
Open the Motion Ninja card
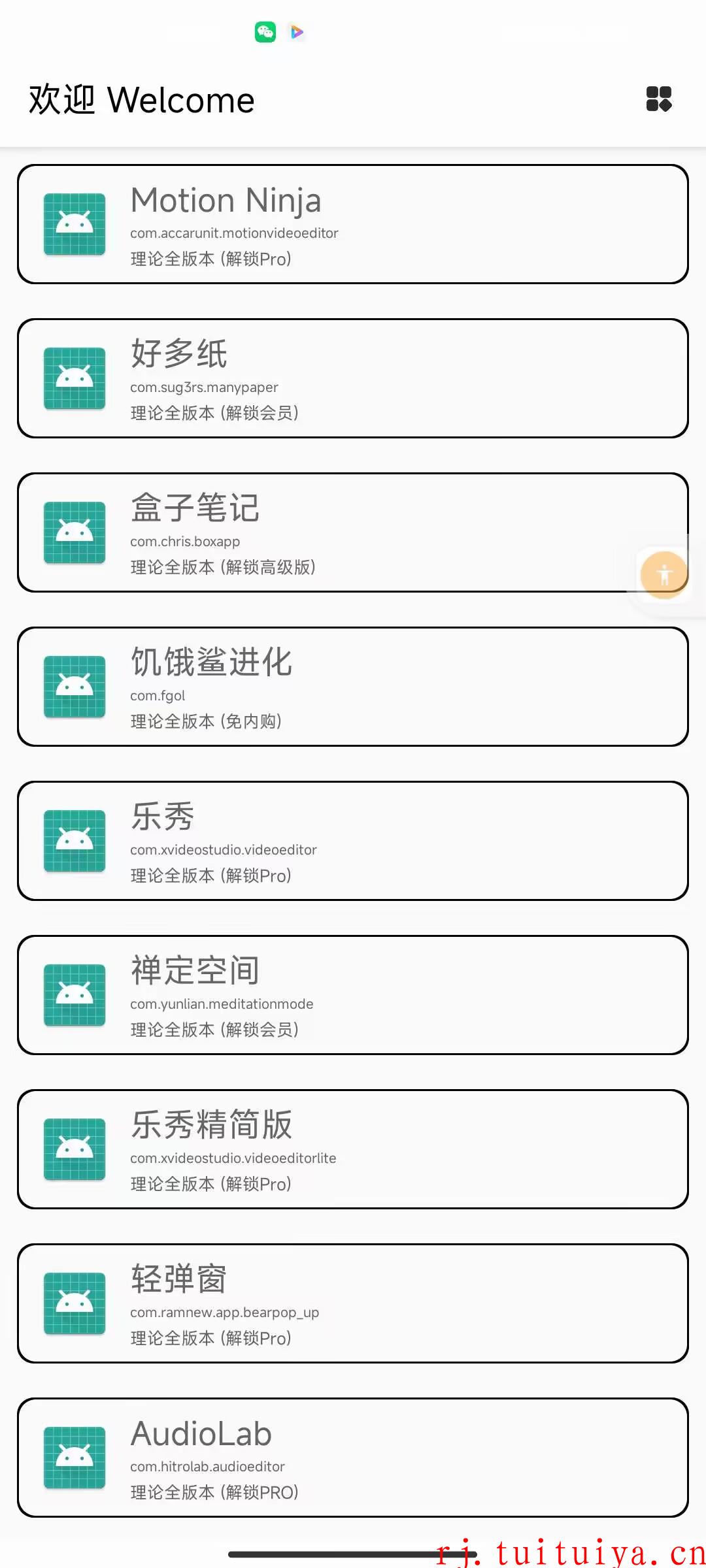pyautogui.click(x=353, y=224)
